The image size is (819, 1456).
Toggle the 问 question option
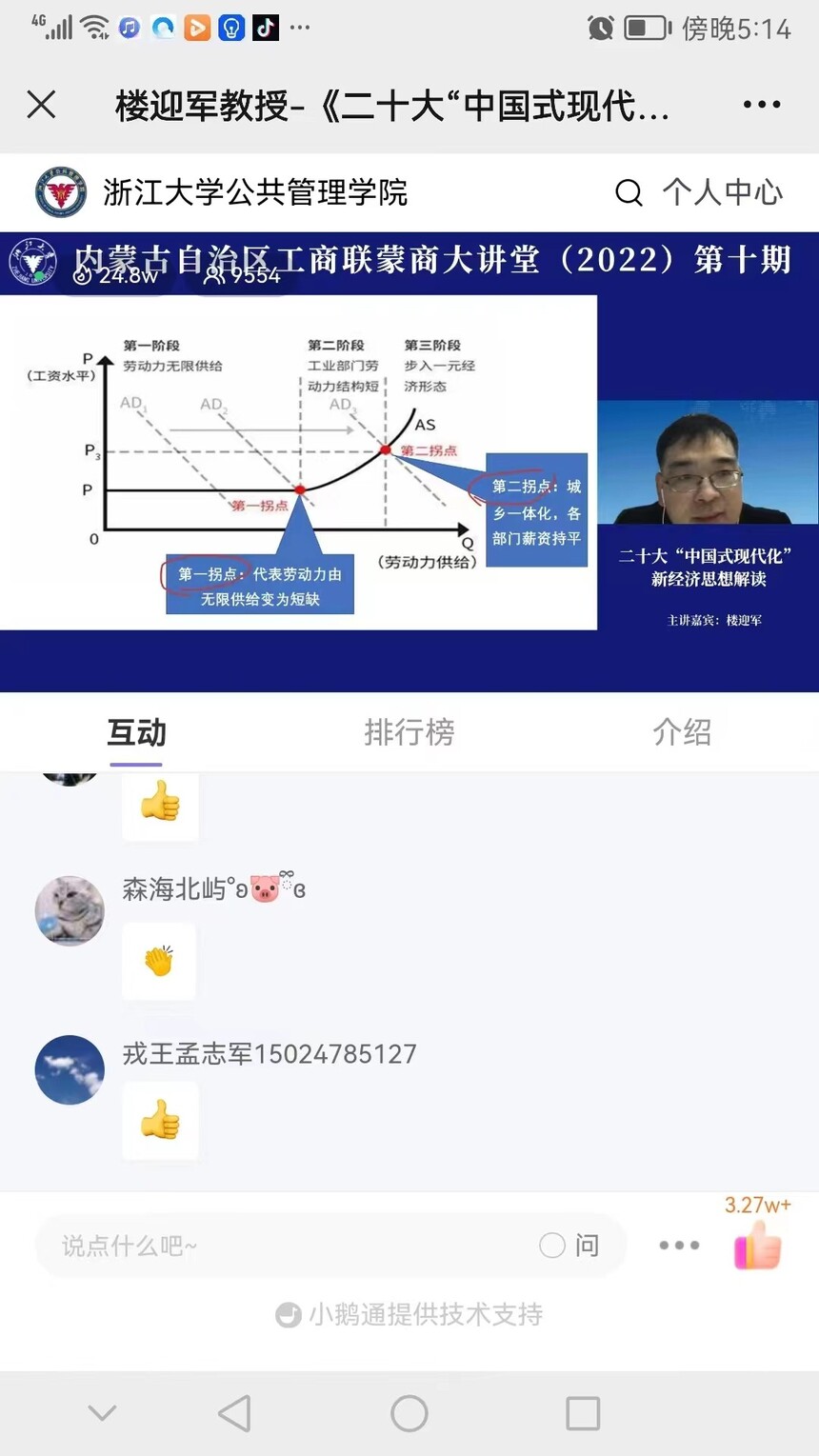pos(569,1246)
